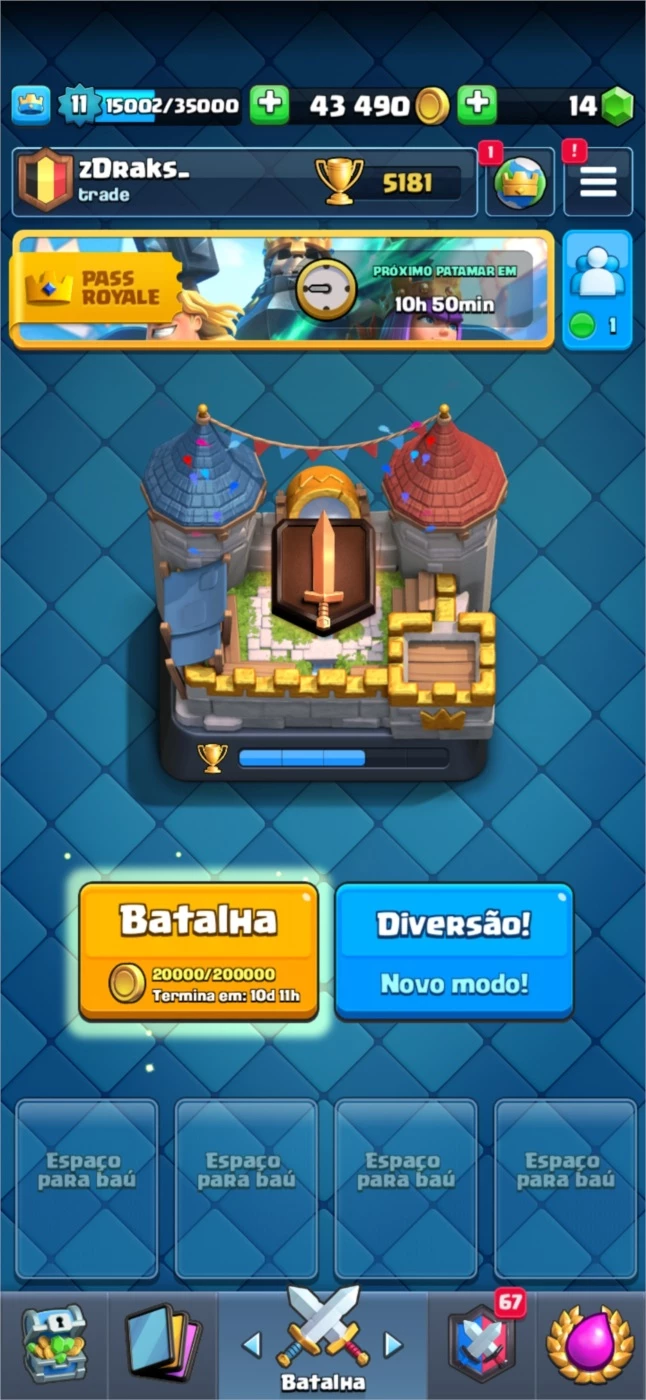This screenshot has width=646, height=1400.
Task: Open the crown globe icon beside the trophy count
Action: tap(520, 184)
